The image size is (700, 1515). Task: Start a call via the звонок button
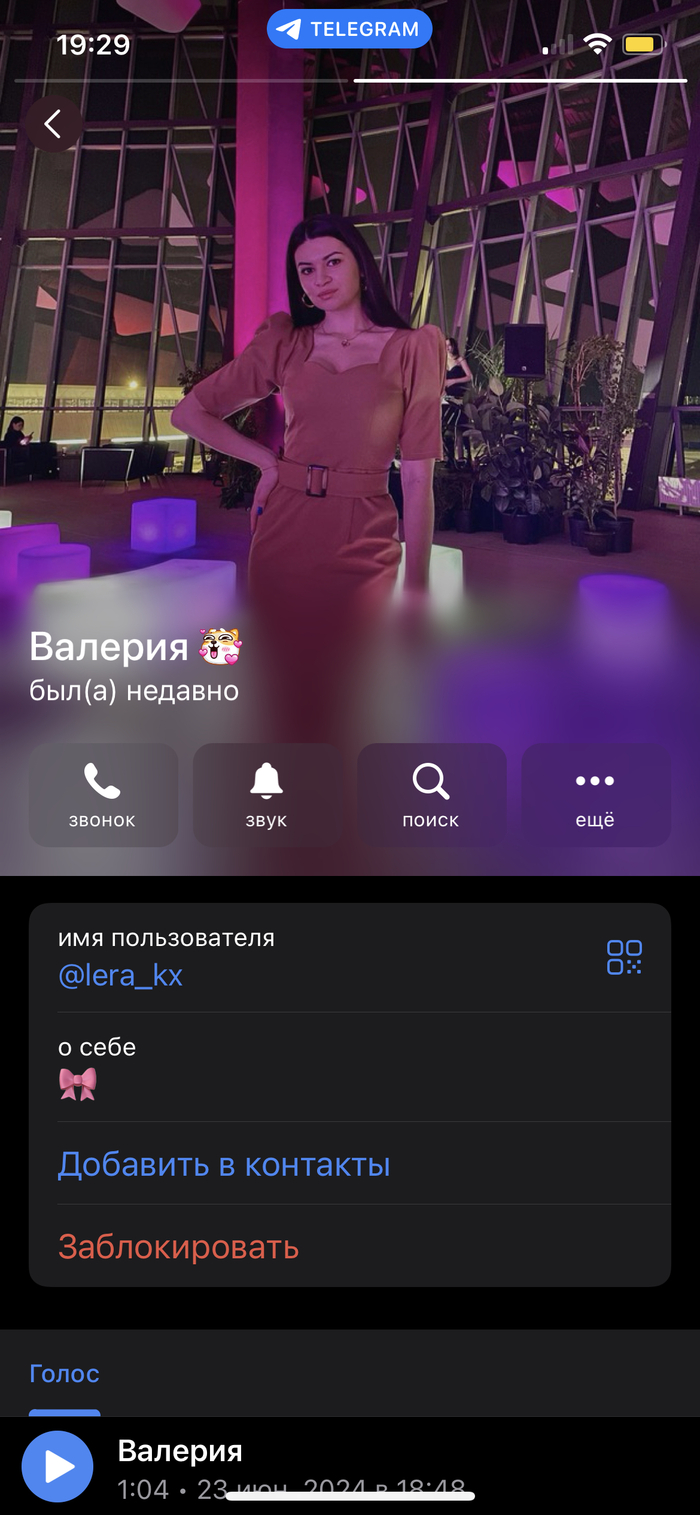point(102,796)
